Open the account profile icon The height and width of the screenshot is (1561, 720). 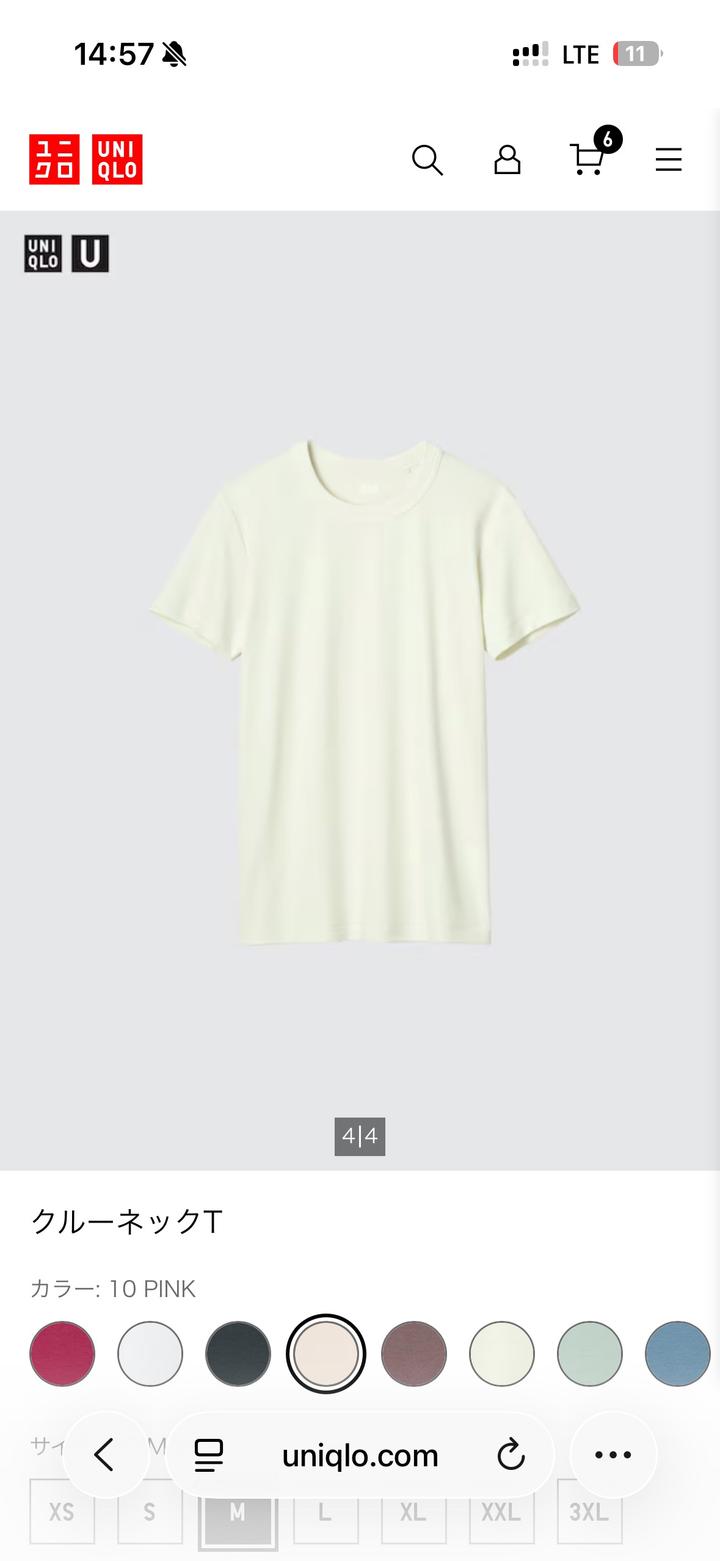[507, 160]
